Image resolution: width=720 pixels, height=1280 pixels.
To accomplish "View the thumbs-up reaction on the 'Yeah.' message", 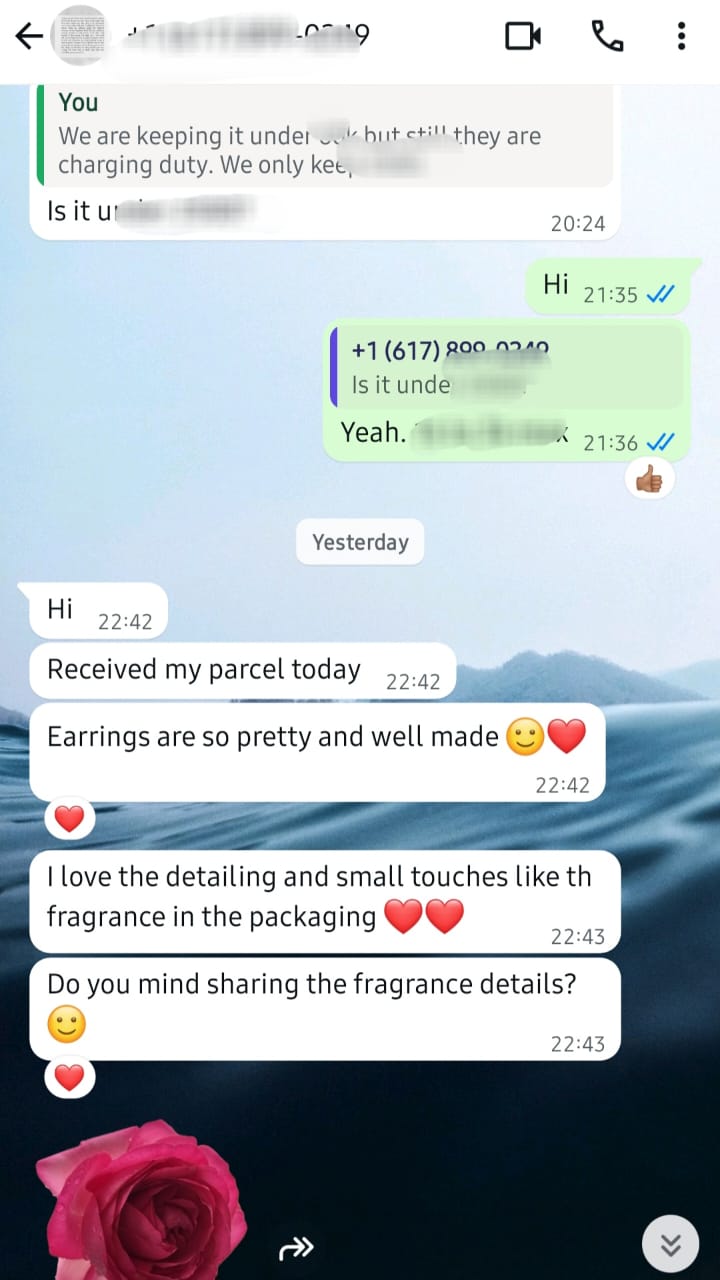I will click(x=650, y=481).
